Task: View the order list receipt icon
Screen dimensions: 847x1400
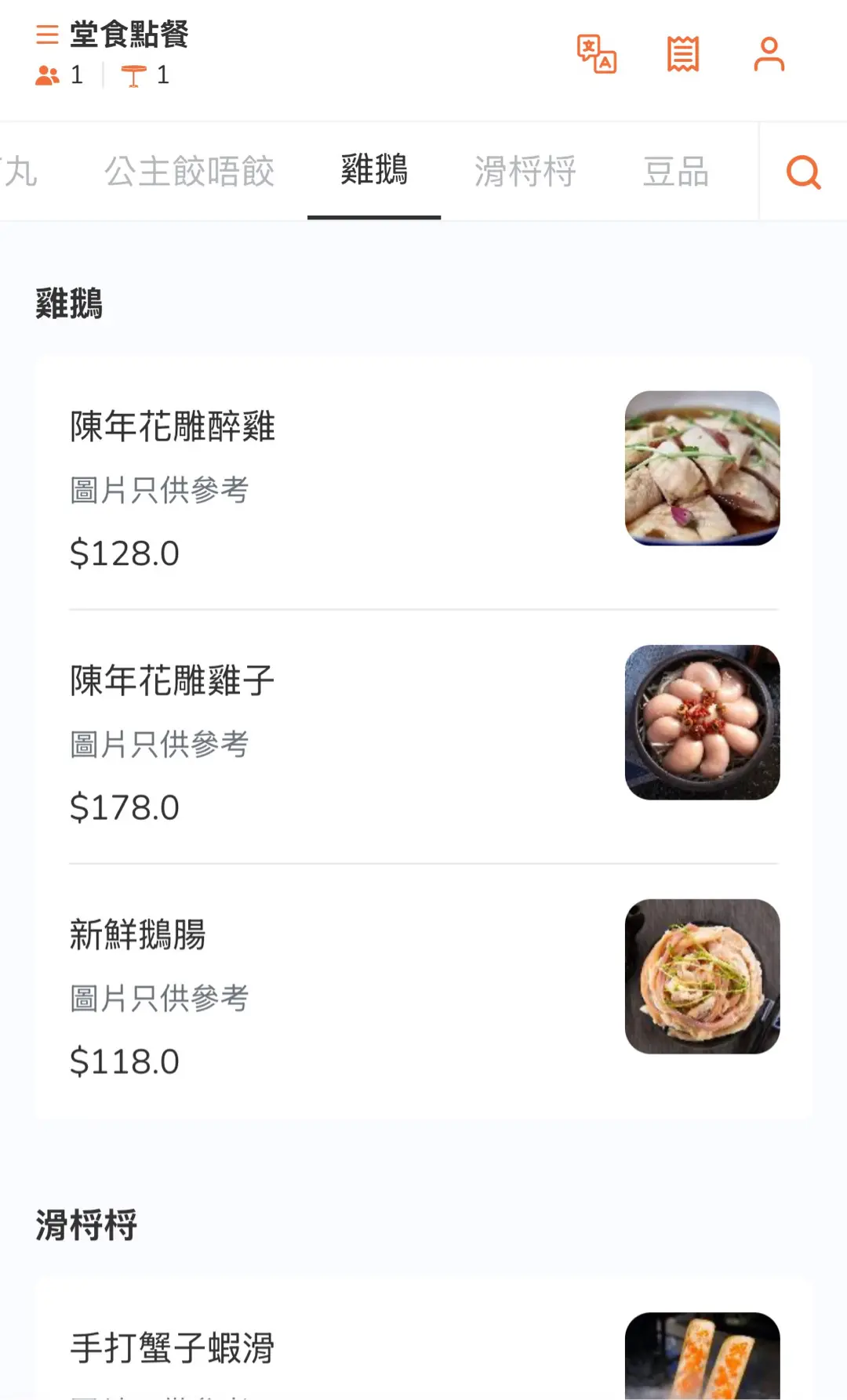Action: tap(683, 54)
